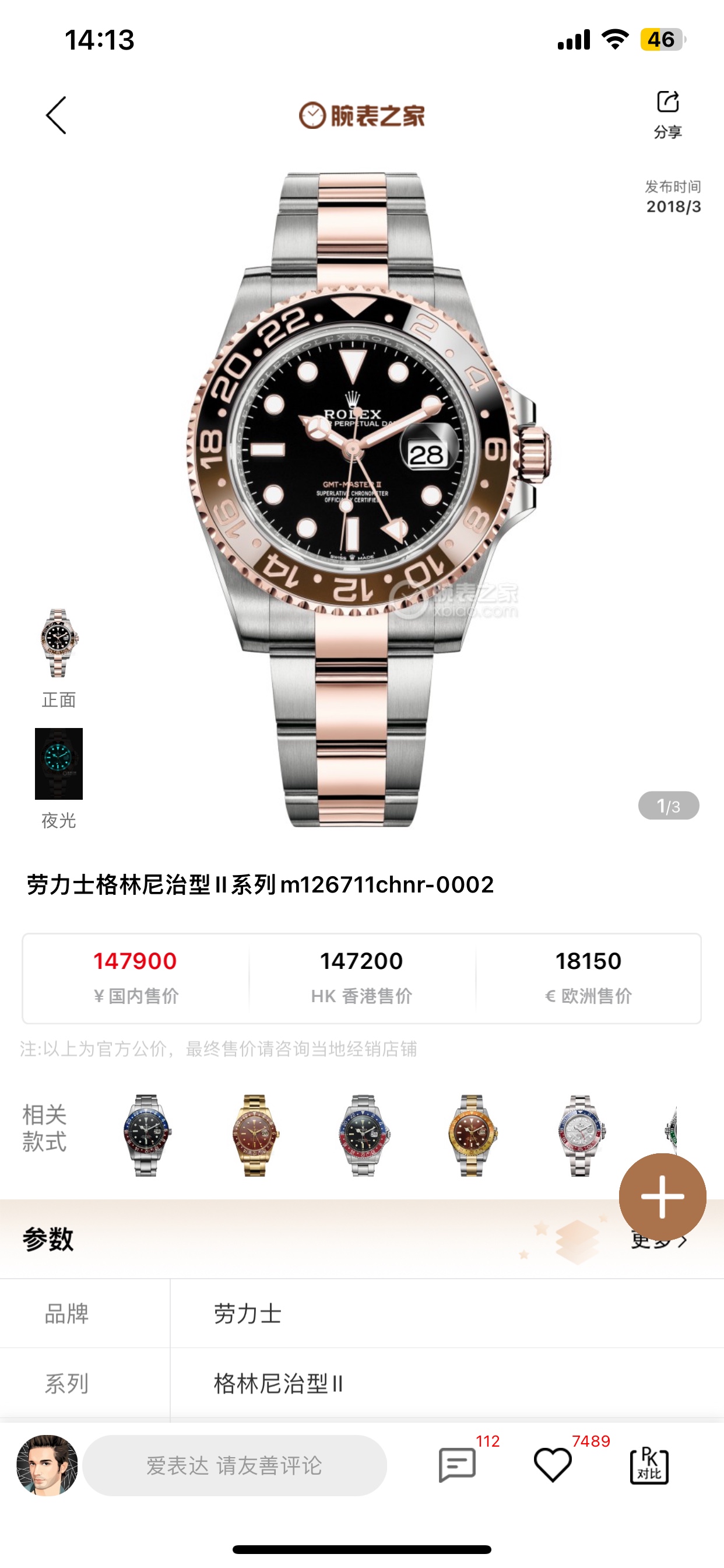Select the 夜光 lume view thumbnail

point(58,764)
